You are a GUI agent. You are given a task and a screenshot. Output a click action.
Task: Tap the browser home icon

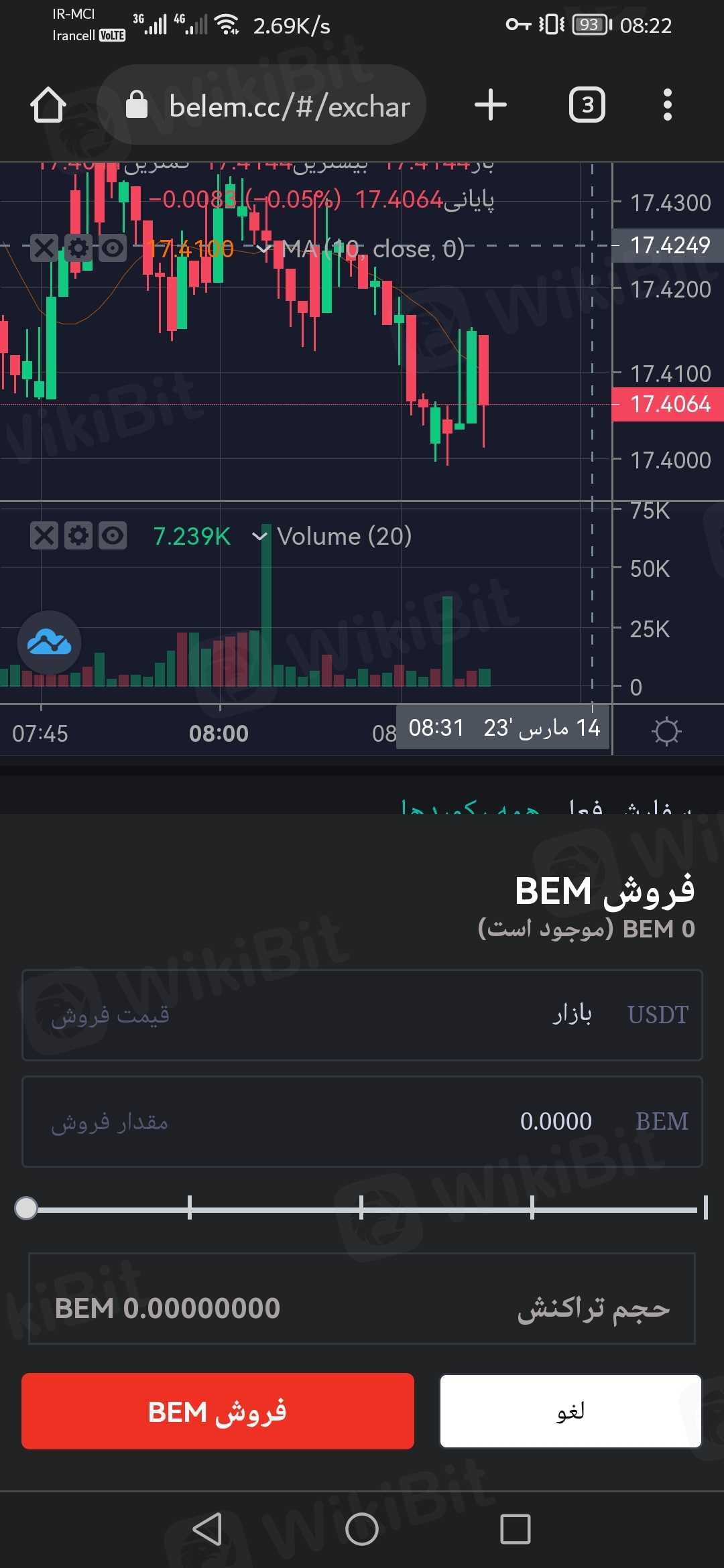click(48, 105)
